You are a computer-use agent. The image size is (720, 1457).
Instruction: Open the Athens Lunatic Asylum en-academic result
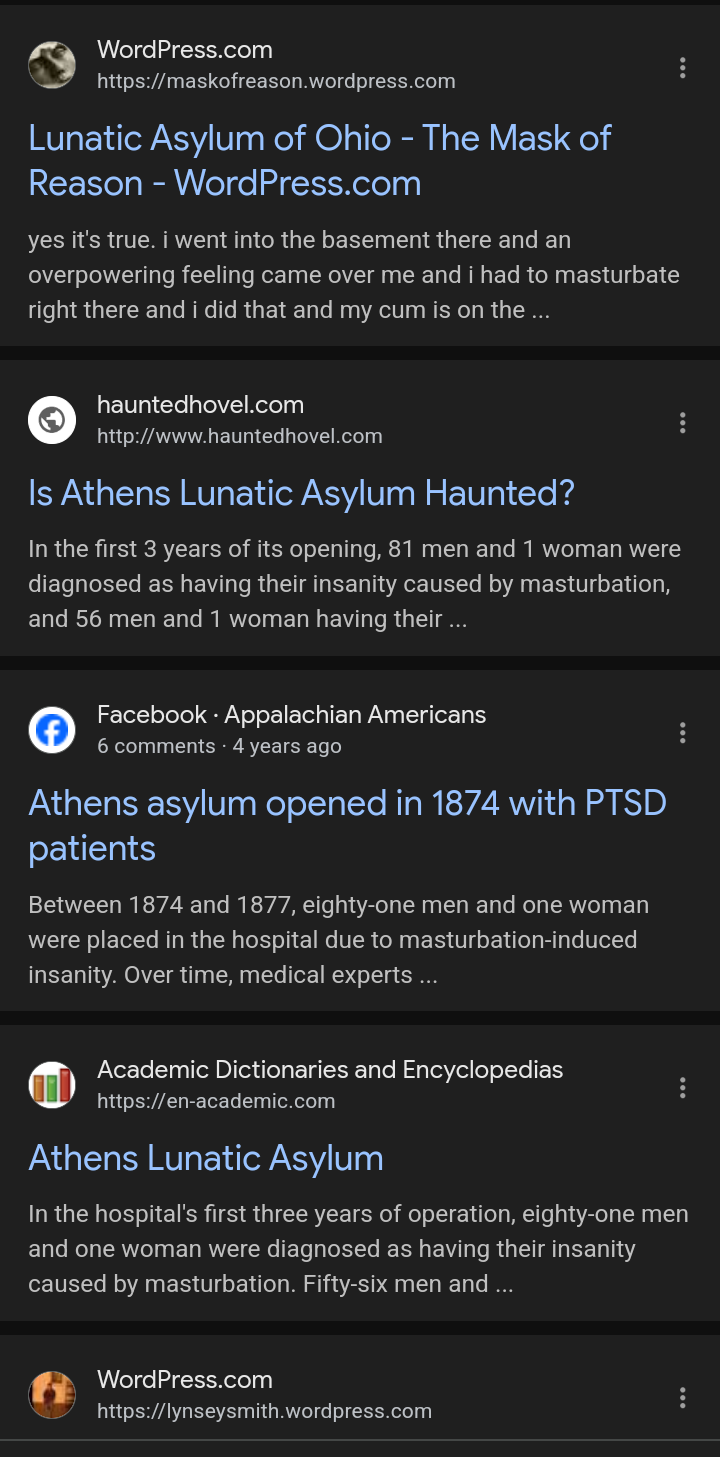206,1158
